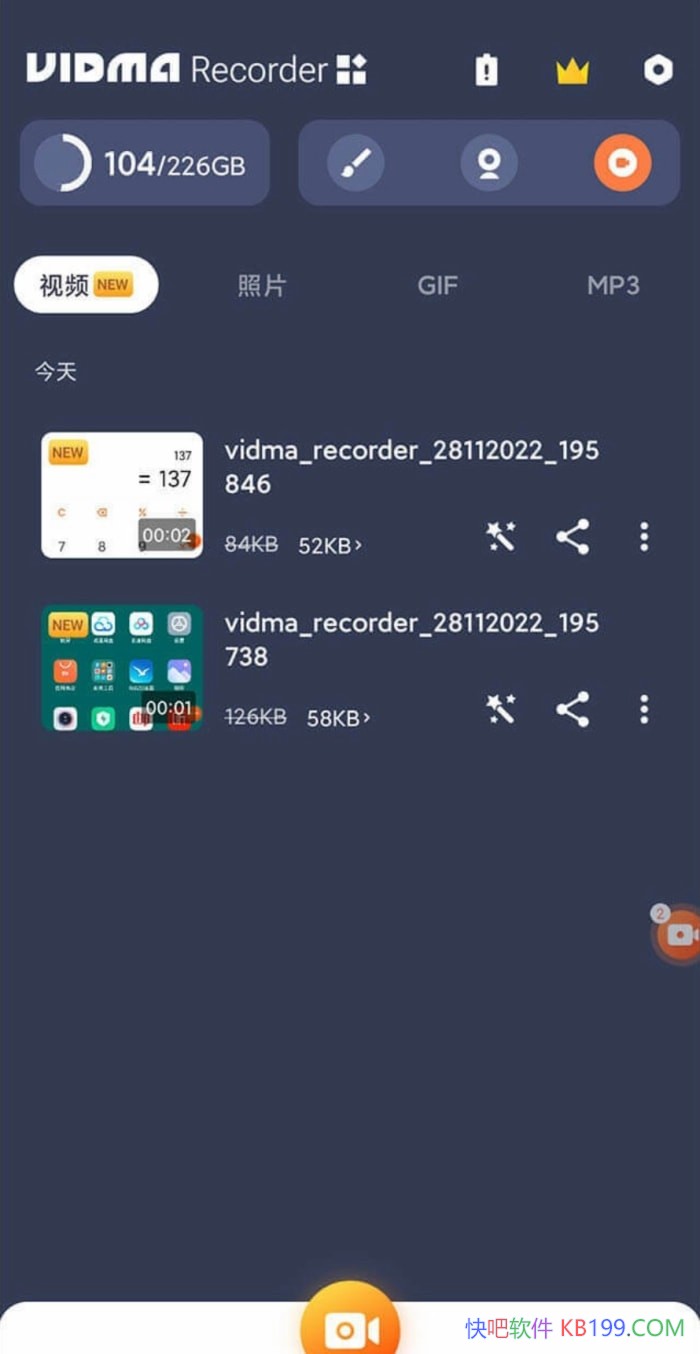Open the storage usage 104/226GB card

145,163
